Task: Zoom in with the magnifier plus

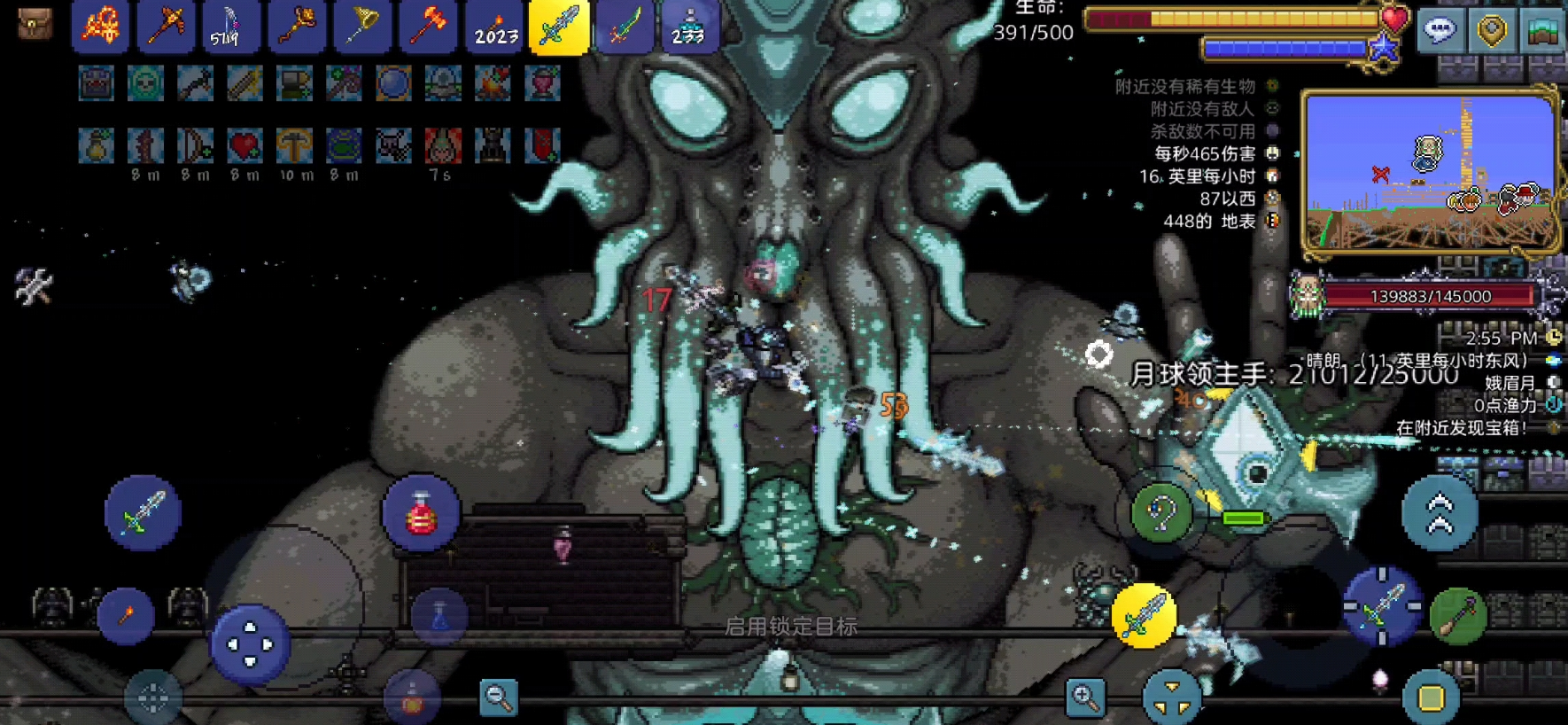Action: 1085,698
